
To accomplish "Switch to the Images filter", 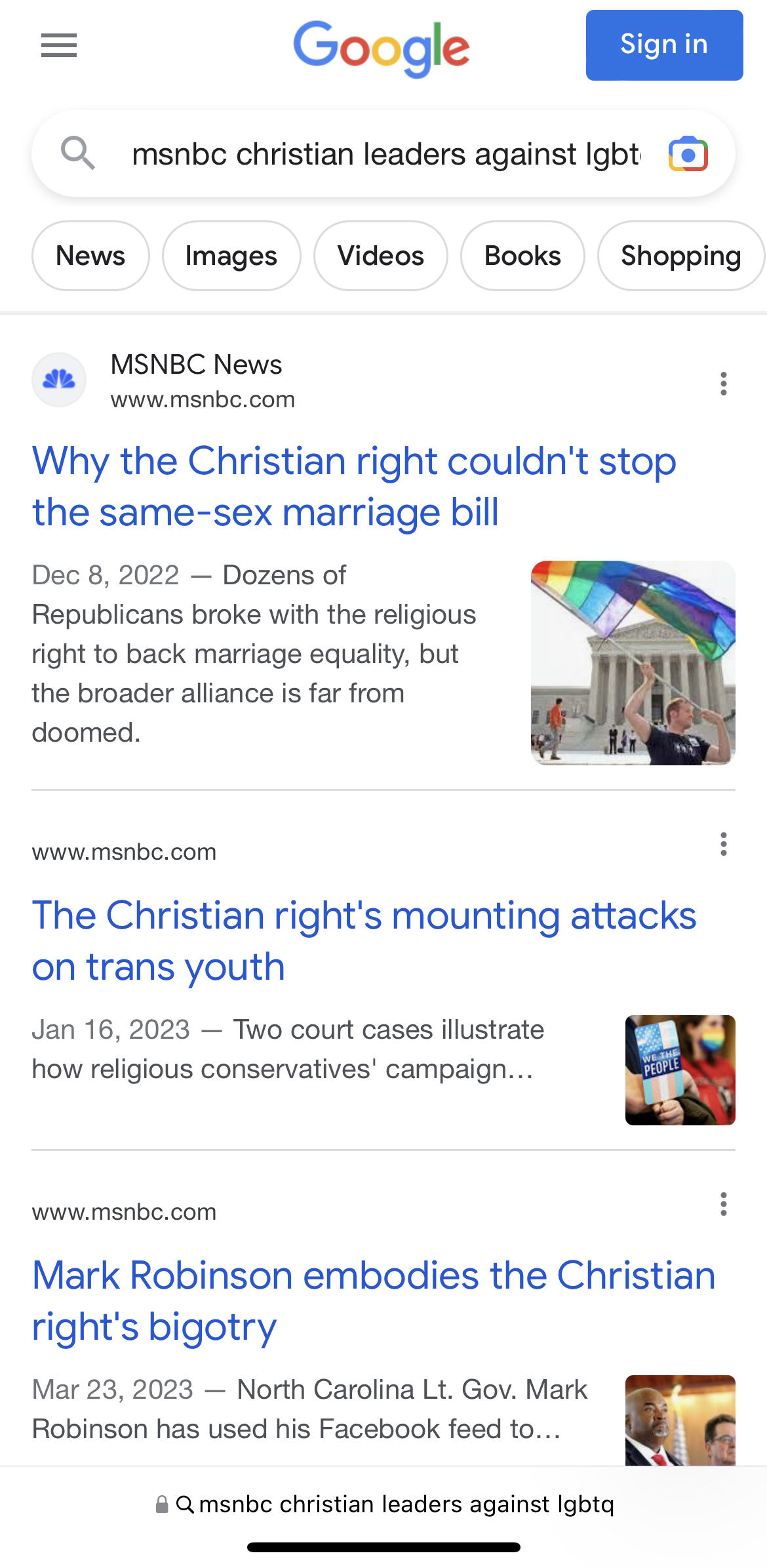I will tap(231, 256).
